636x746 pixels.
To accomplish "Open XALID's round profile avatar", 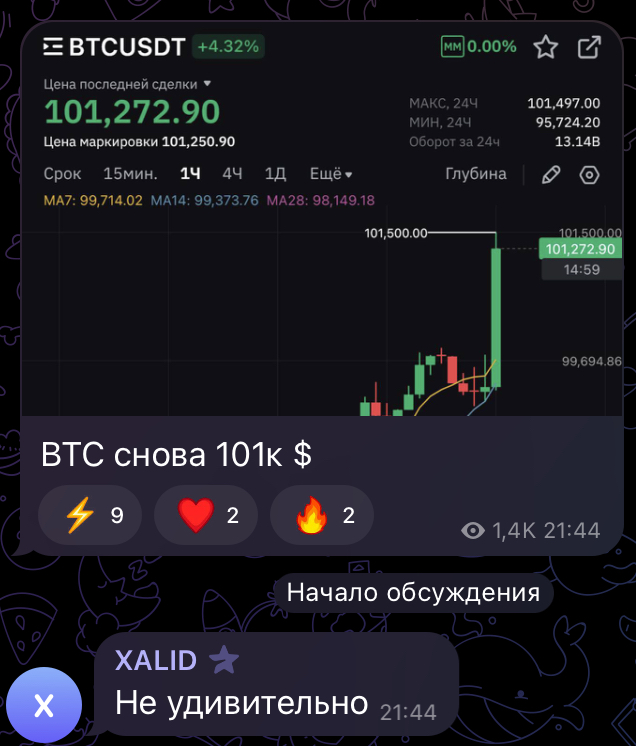I will 44,706.
